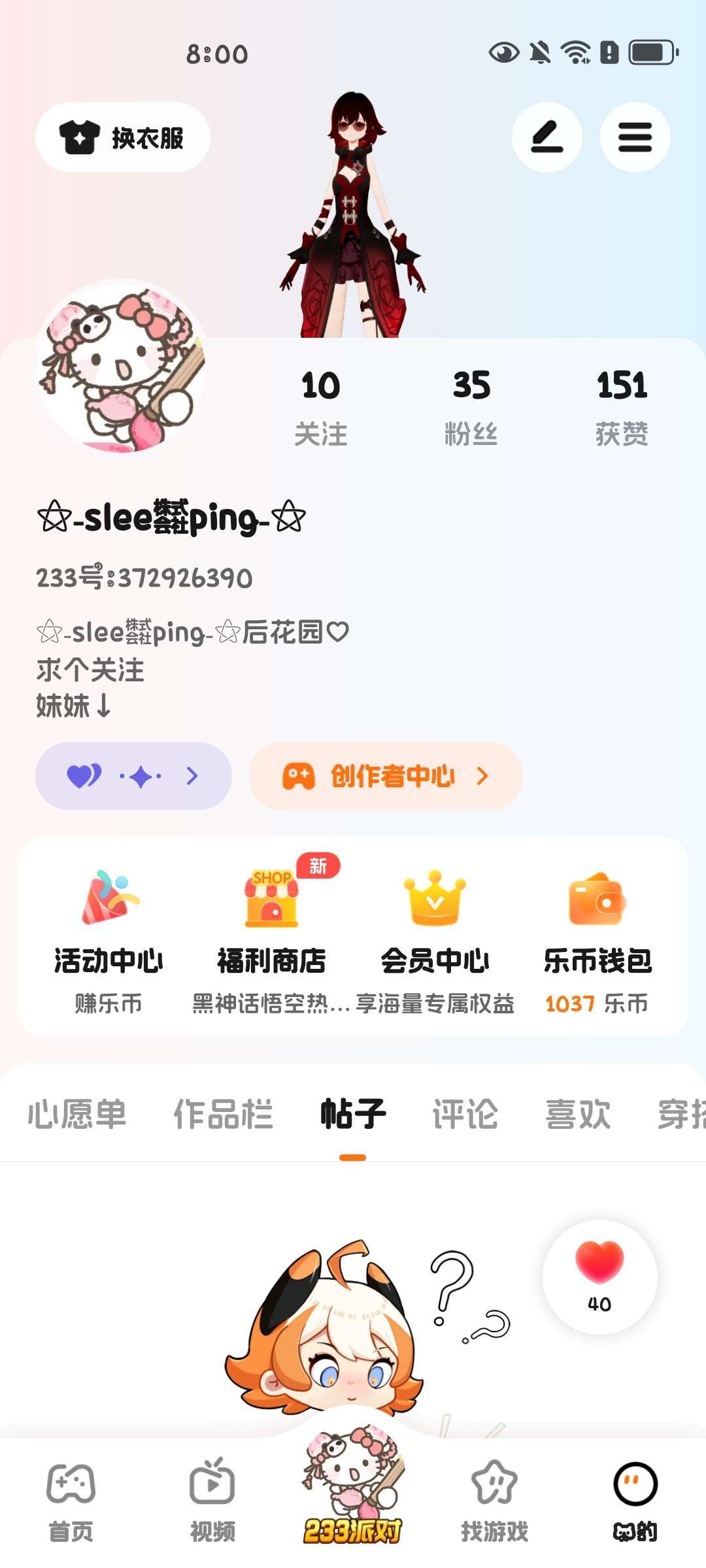The height and width of the screenshot is (1568, 706).
Task: Switch to the 喜欢 tab
Action: [x=578, y=1114]
